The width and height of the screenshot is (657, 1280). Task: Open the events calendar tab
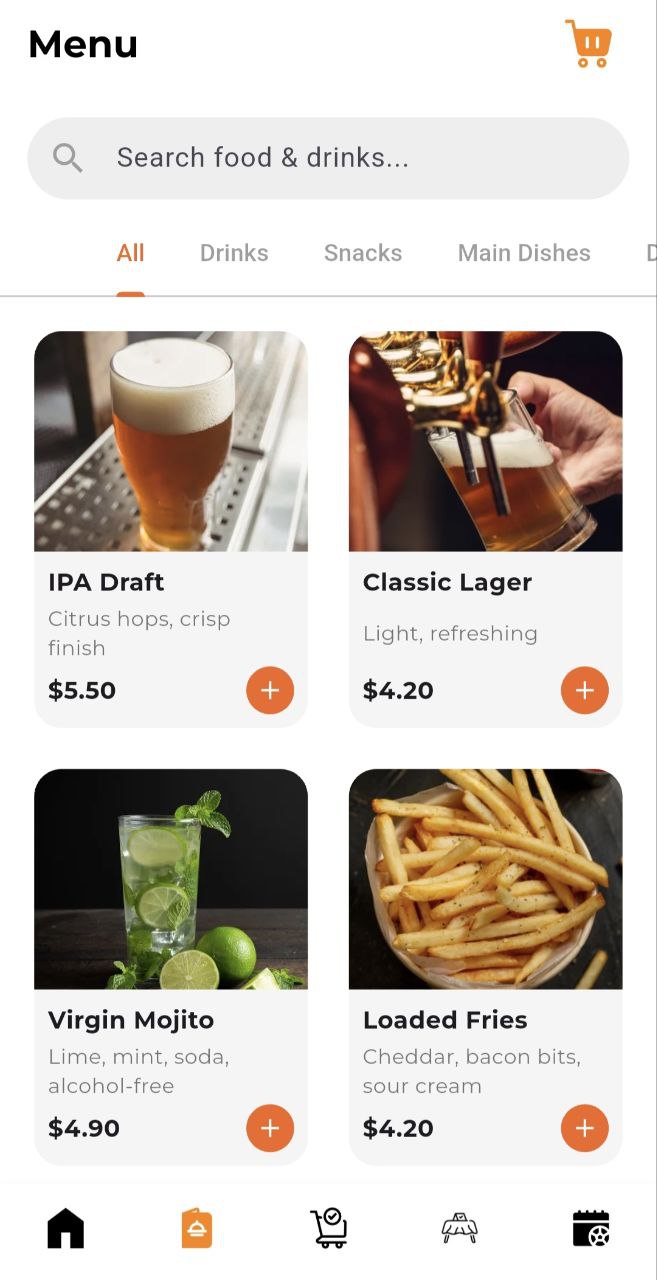tap(591, 1228)
